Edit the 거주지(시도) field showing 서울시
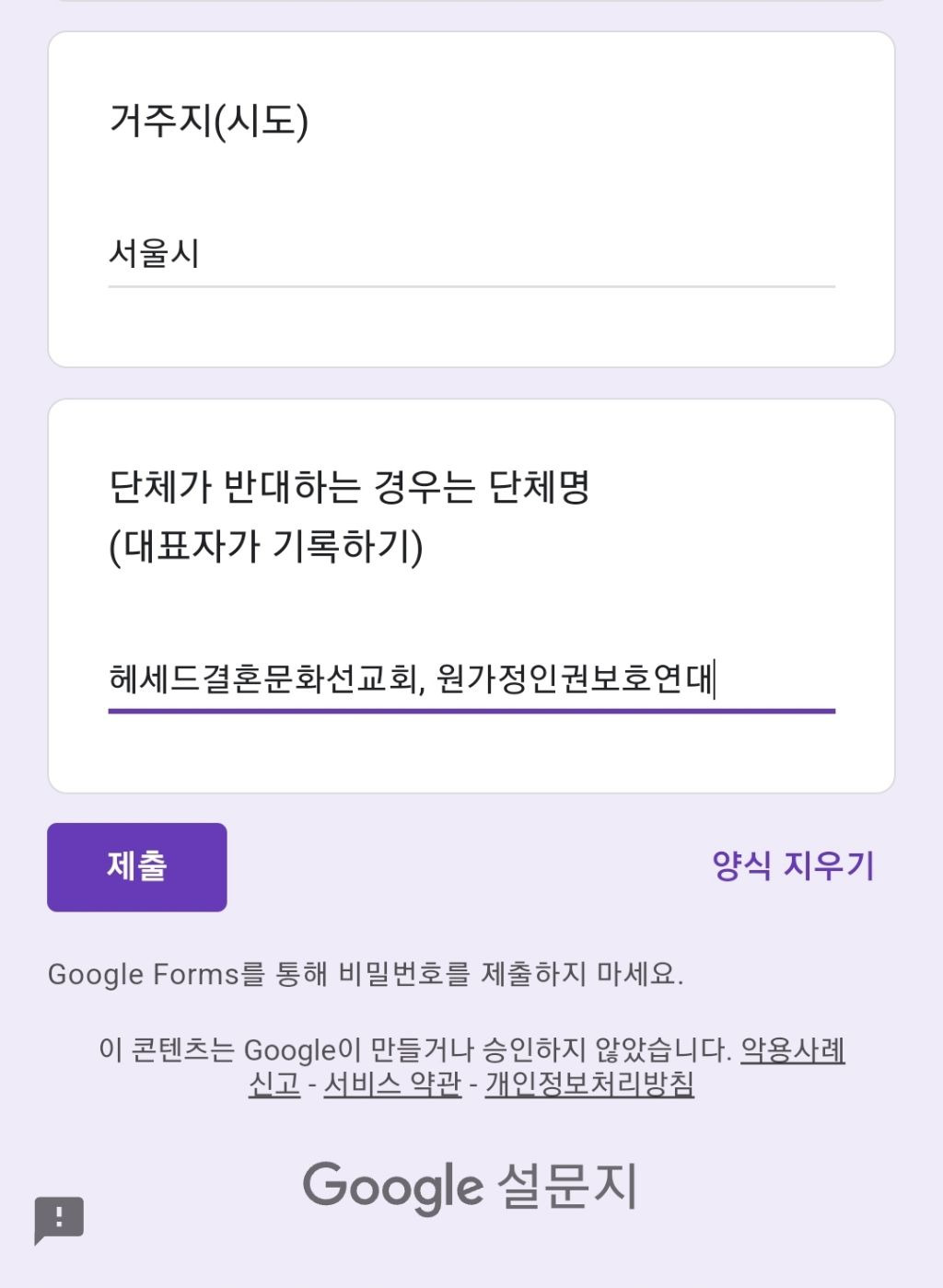The width and height of the screenshot is (943, 1288). (x=471, y=253)
